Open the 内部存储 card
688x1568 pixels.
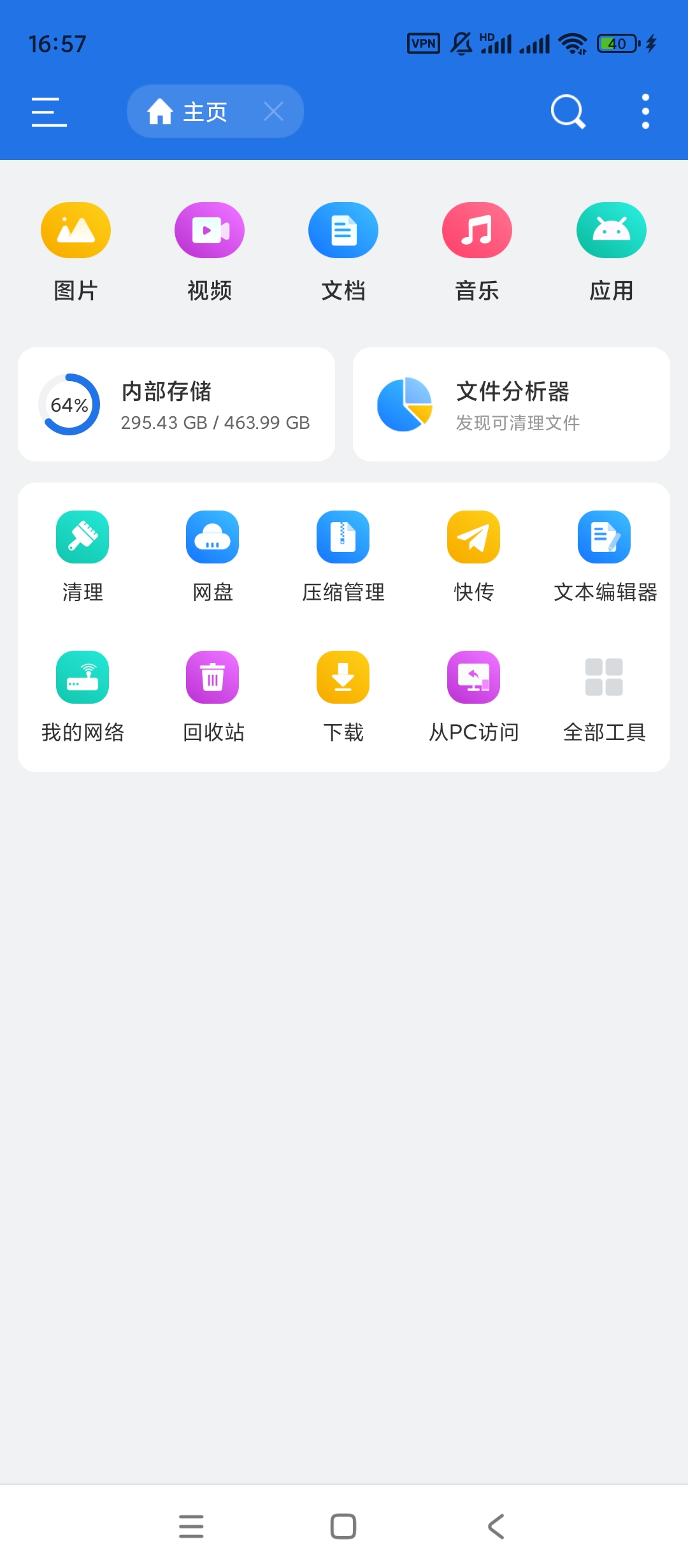pyautogui.click(x=176, y=405)
